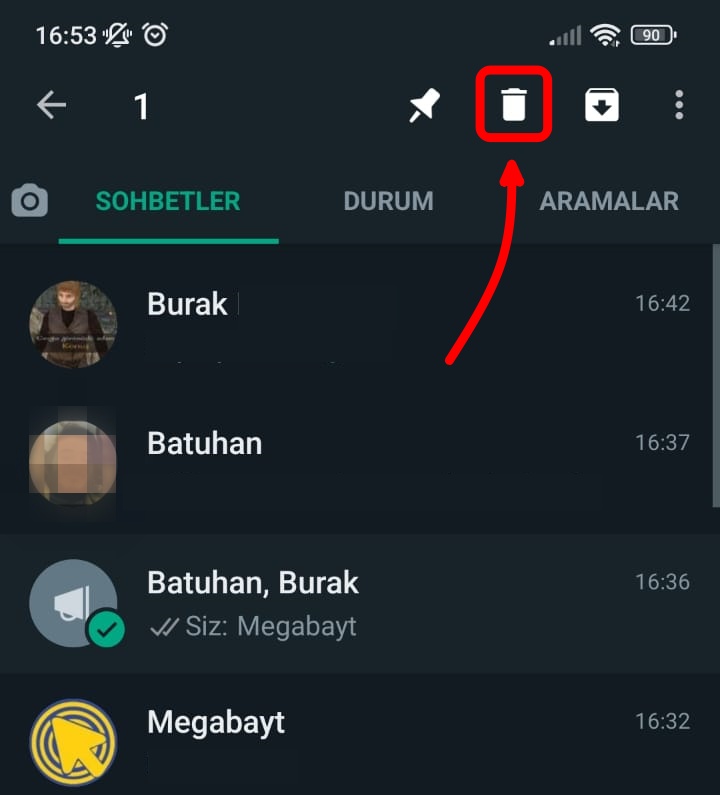Delete the selected chat with the trash icon
This screenshot has height=795, width=720.
click(x=513, y=103)
